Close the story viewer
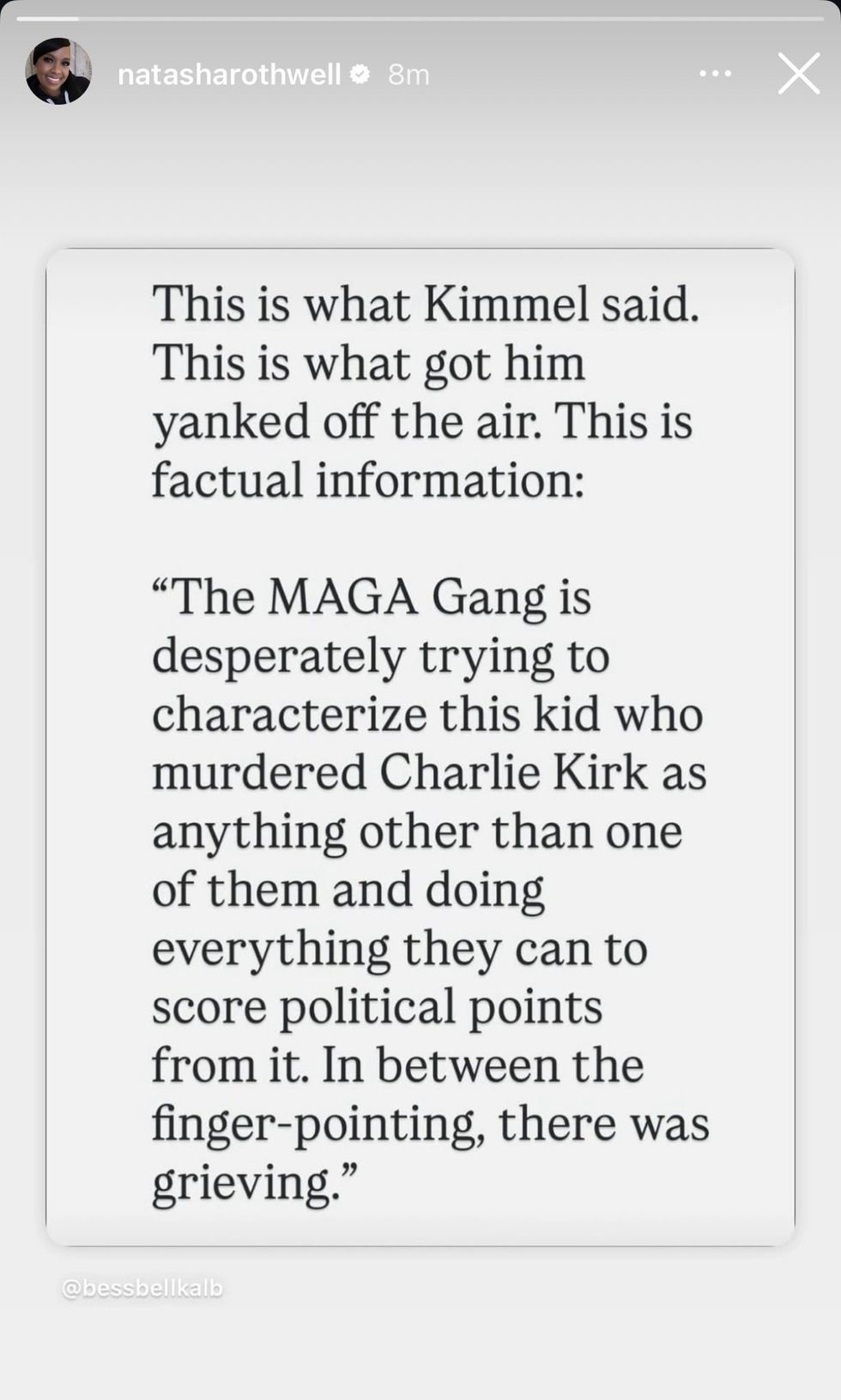 coord(799,74)
